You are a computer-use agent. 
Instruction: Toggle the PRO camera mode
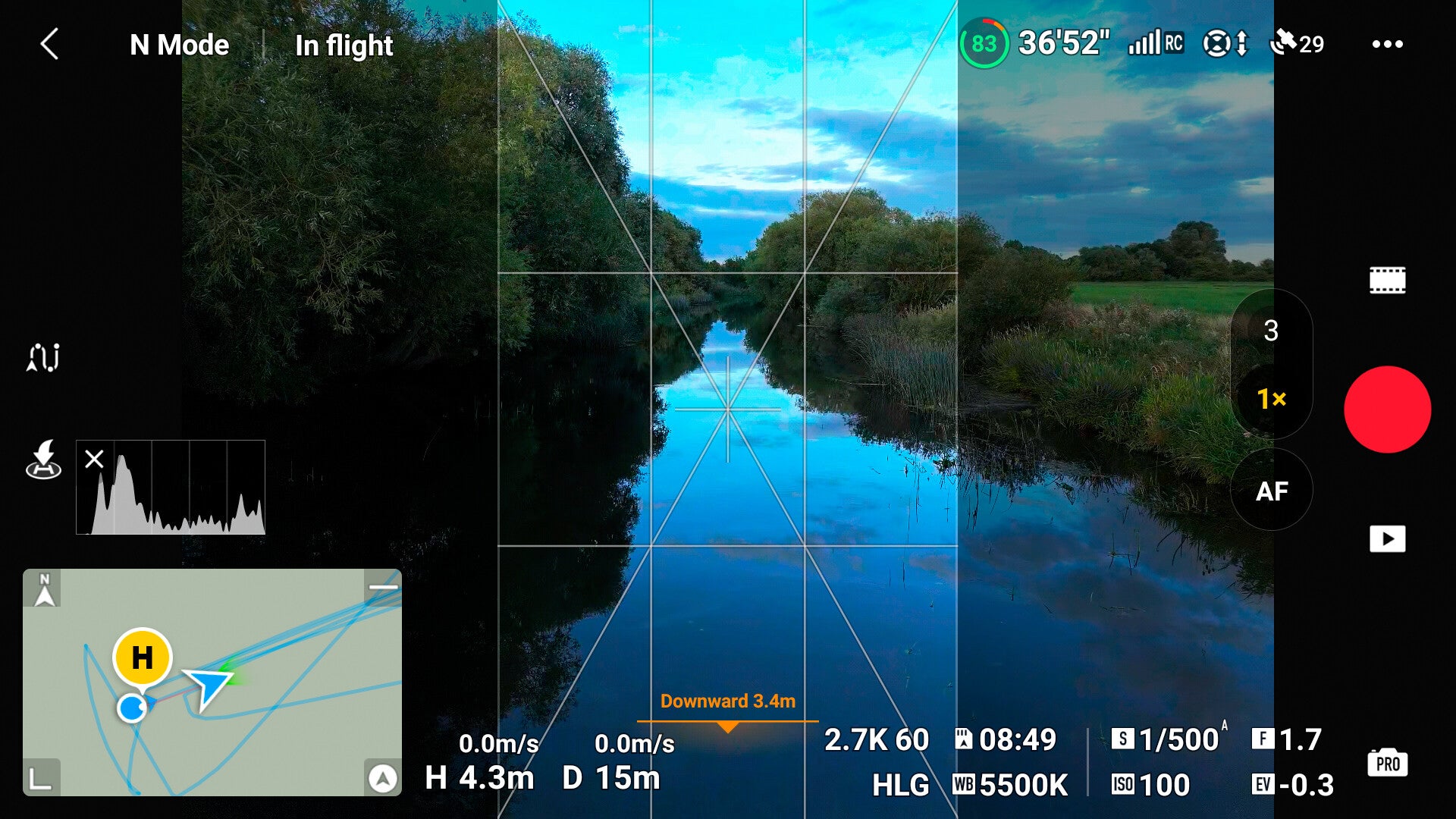pos(1387,762)
